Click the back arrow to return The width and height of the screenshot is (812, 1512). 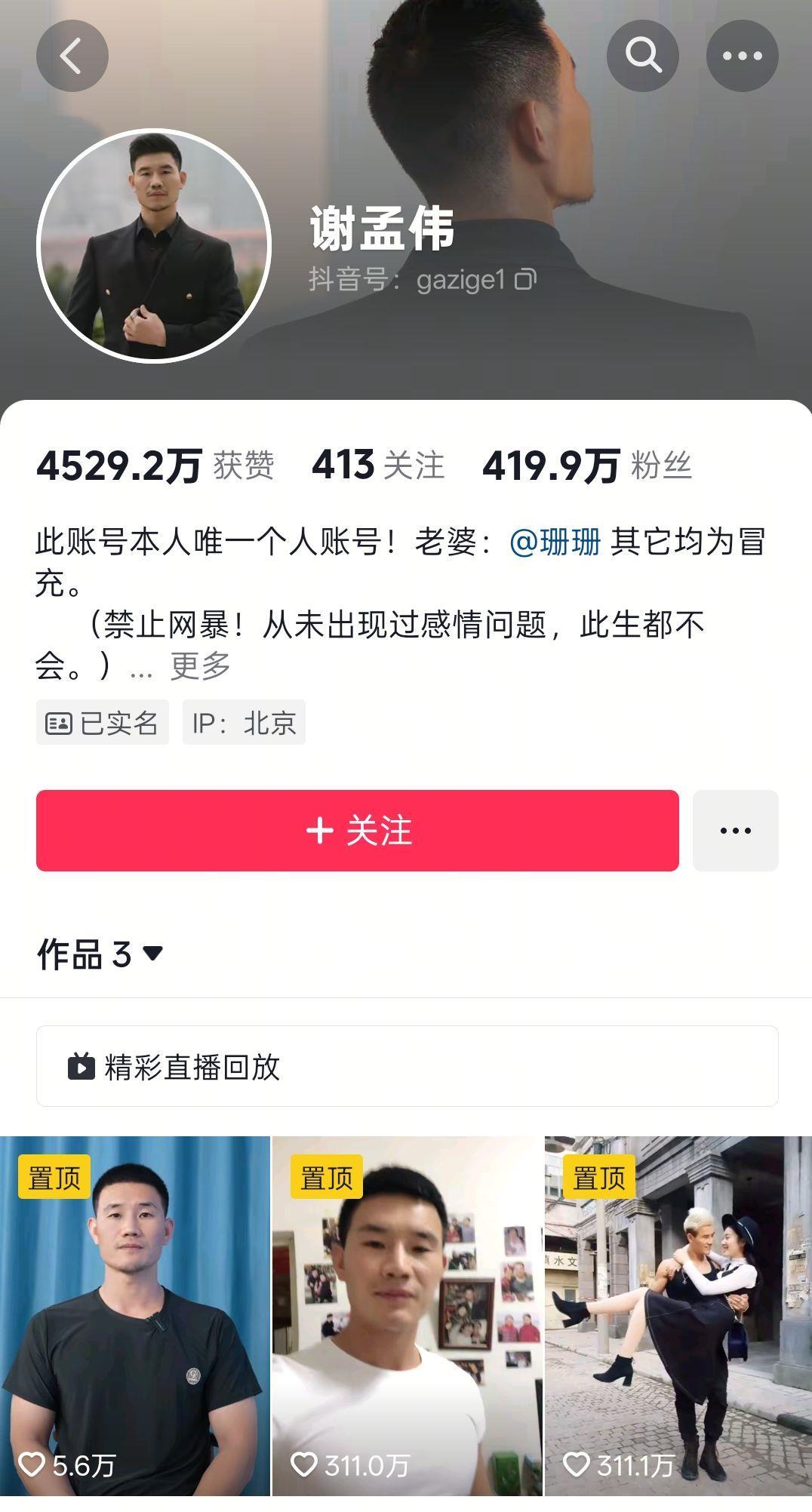[72, 55]
